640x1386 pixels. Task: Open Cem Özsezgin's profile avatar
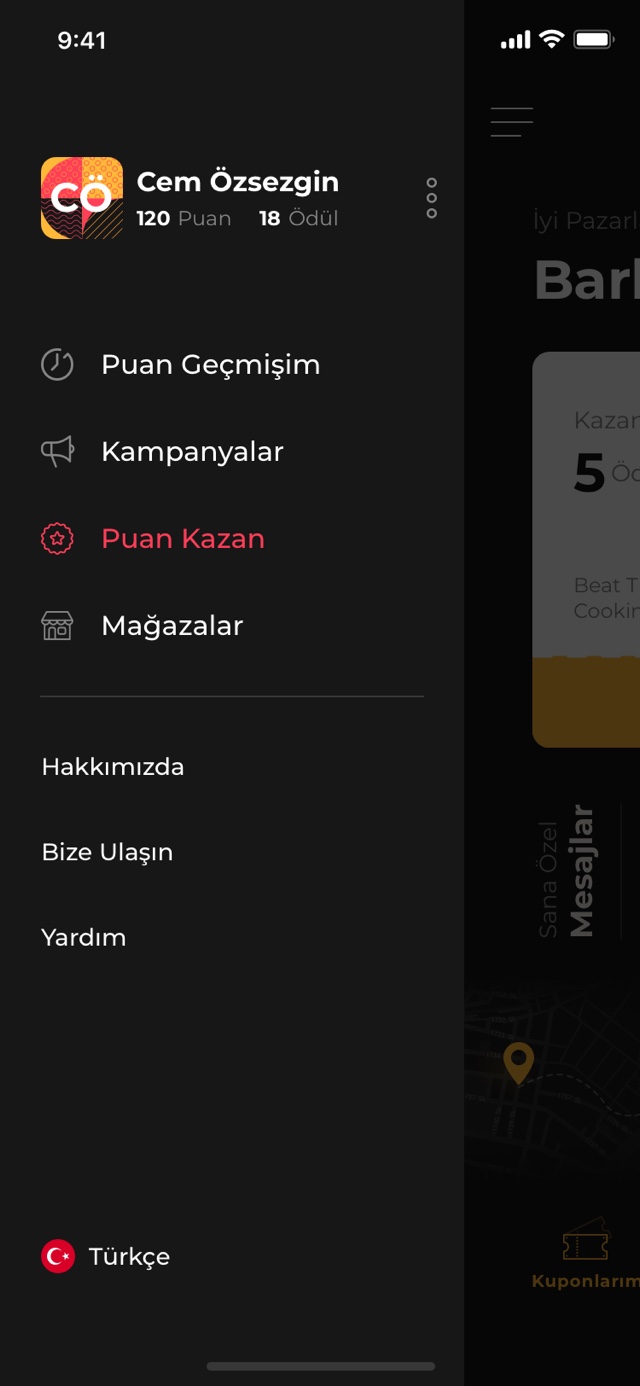coord(82,198)
